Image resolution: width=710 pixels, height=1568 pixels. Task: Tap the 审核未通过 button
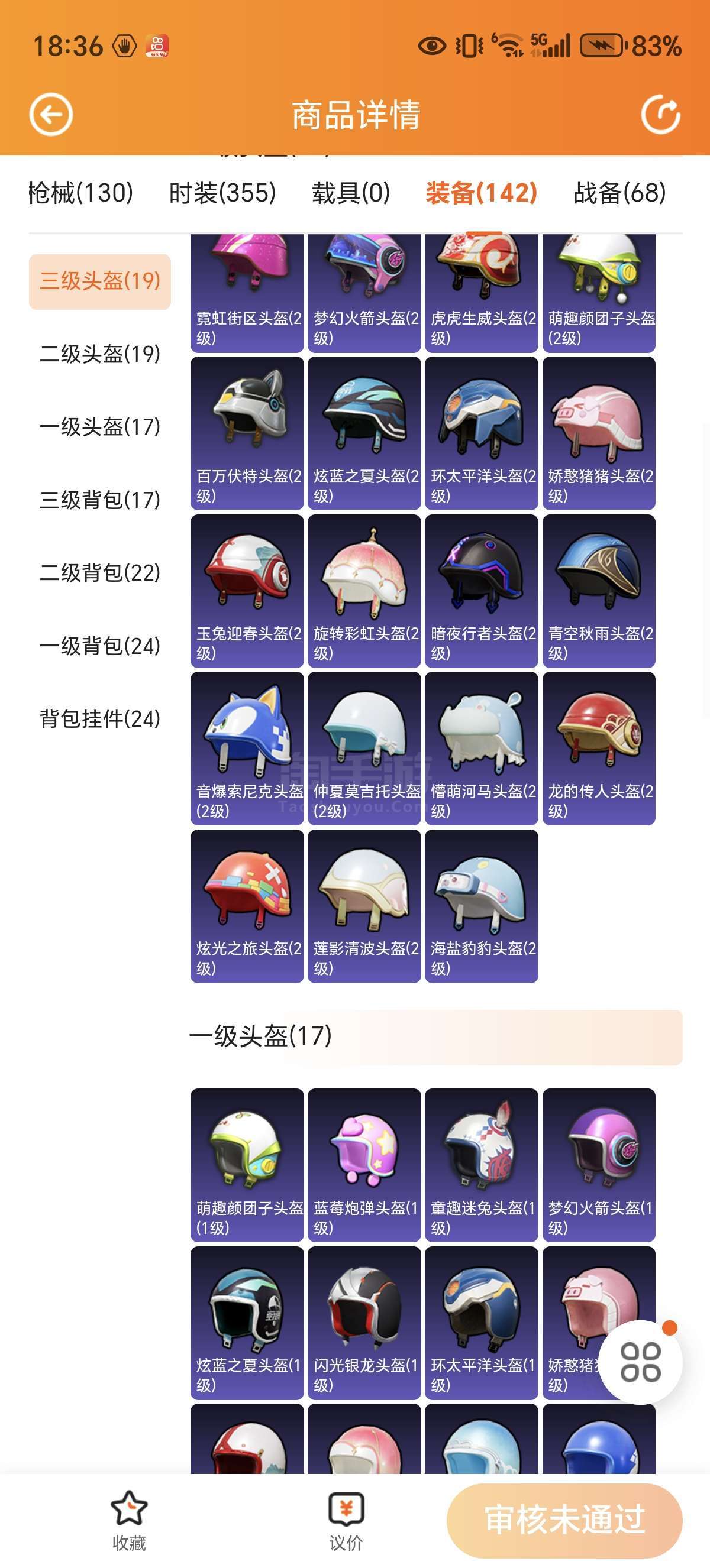[x=564, y=1520]
